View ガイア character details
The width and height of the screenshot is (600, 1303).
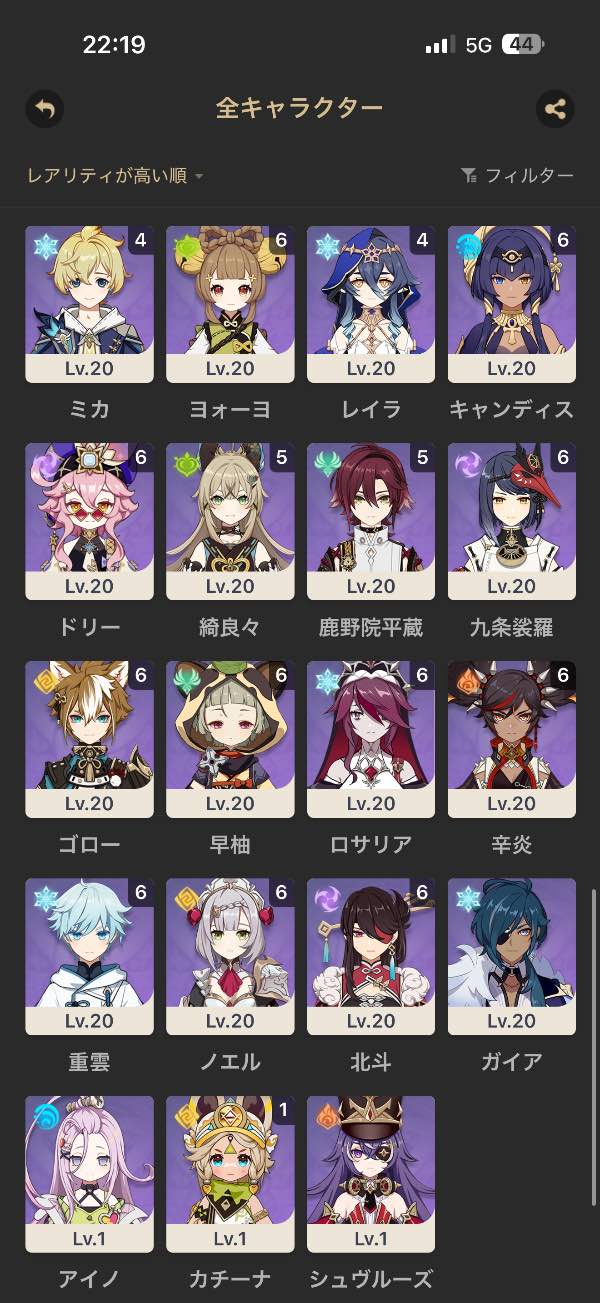click(x=512, y=956)
